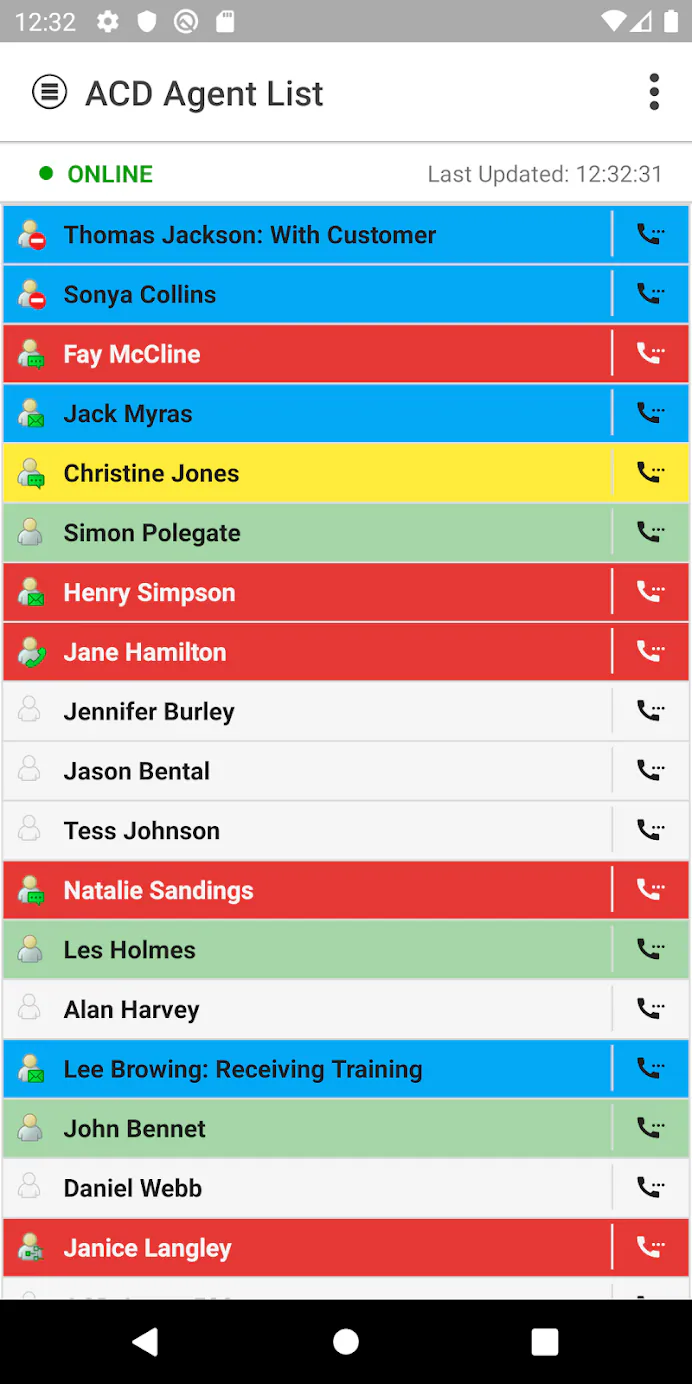Open Alan Harvey's entry

pos(300,1009)
